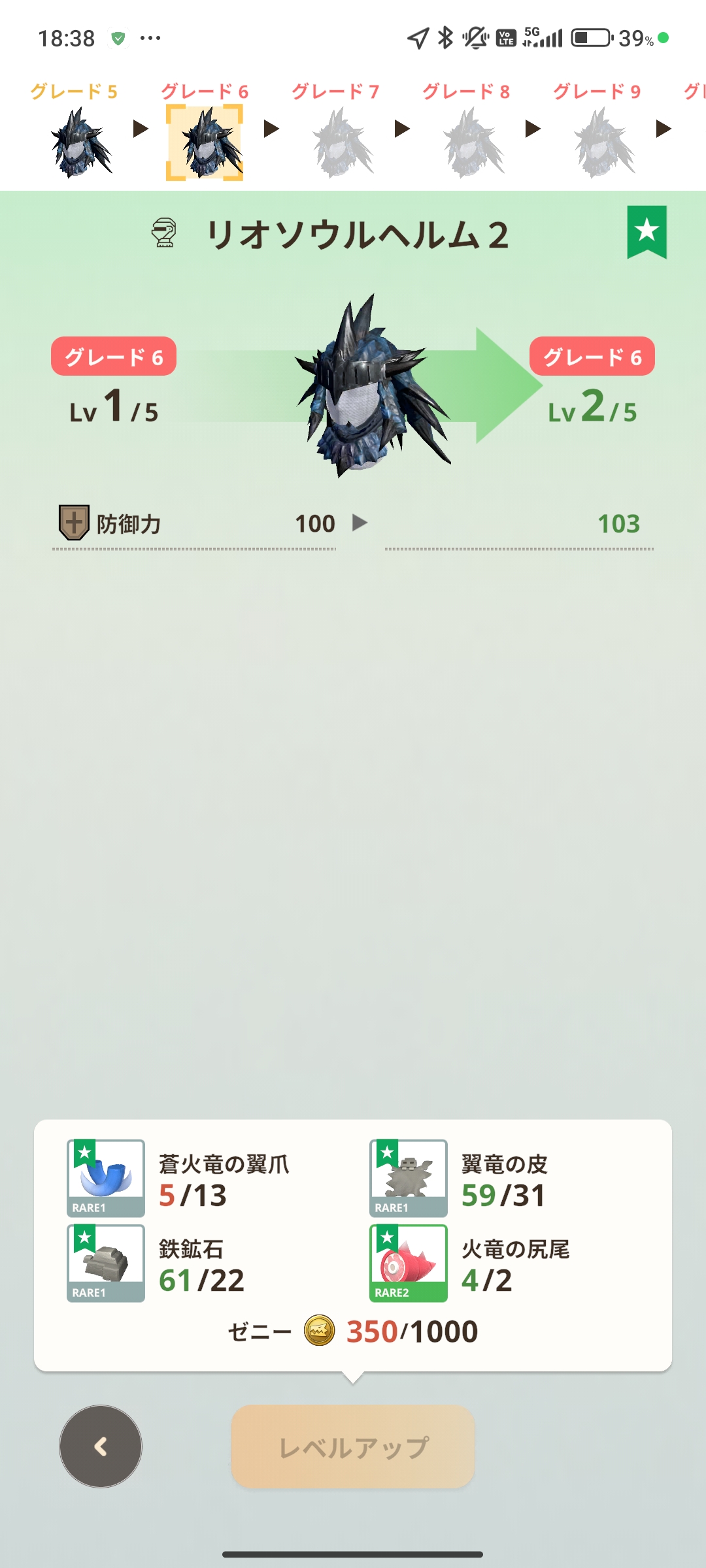Tap the レベルアップ button
Image resolution: width=706 pixels, height=1568 pixels.
pyautogui.click(x=353, y=1446)
